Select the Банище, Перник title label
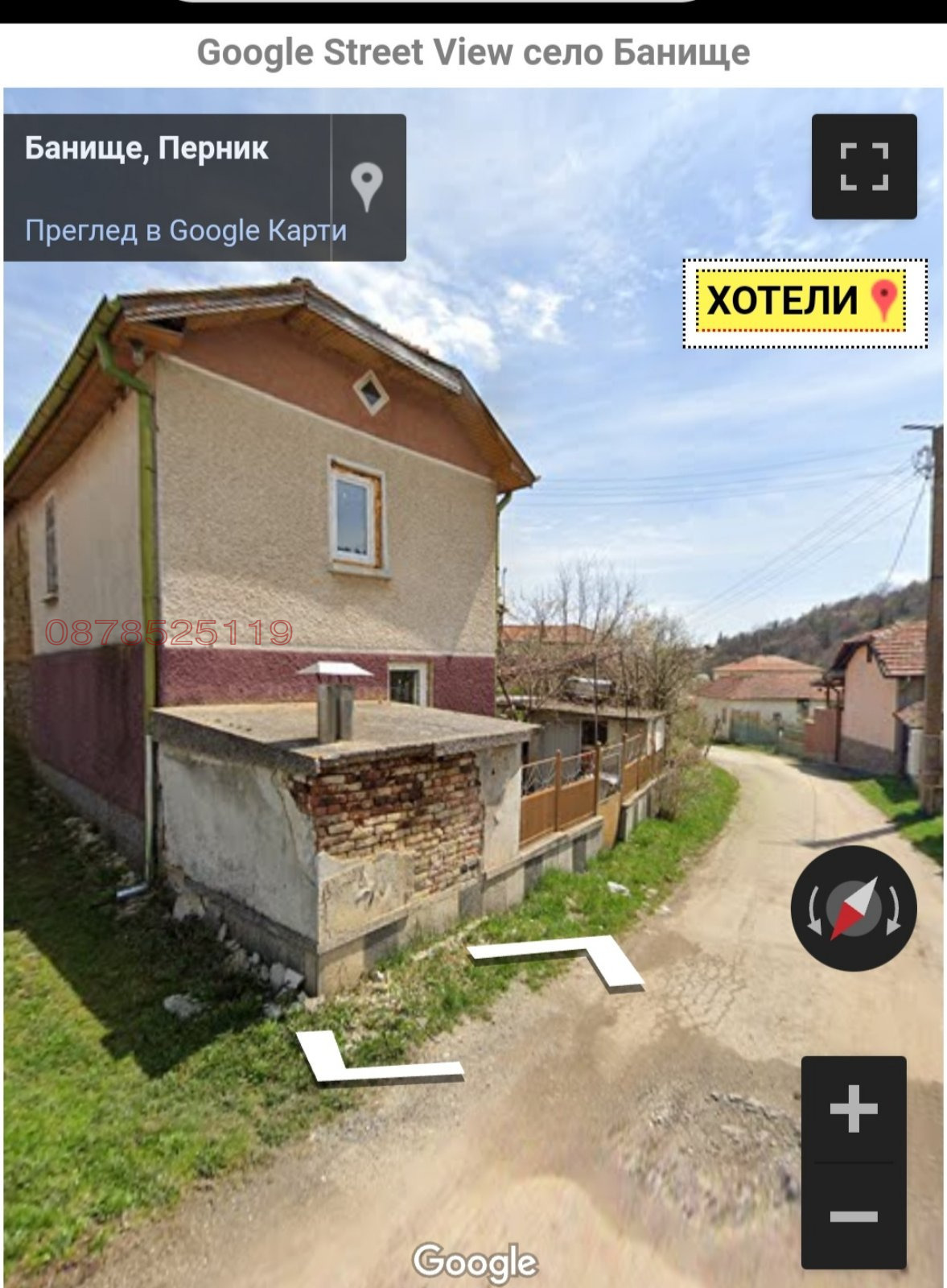The height and width of the screenshot is (1288, 947). pos(147,148)
